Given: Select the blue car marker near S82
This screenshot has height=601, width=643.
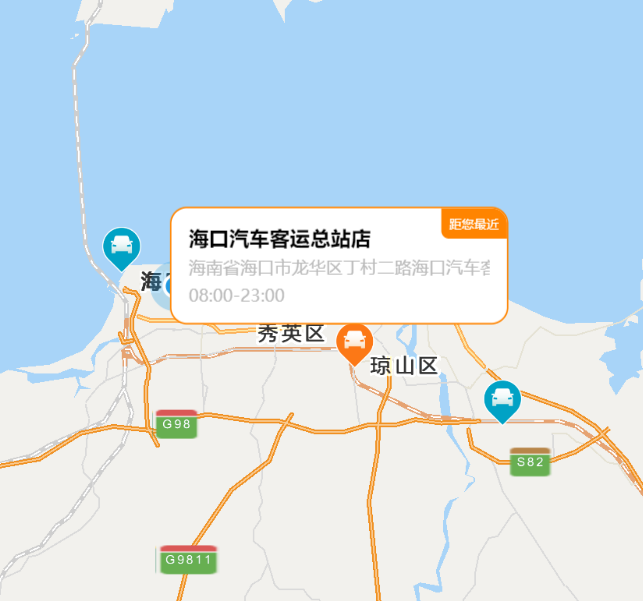Looking at the screenshot, I should [502, 399].
